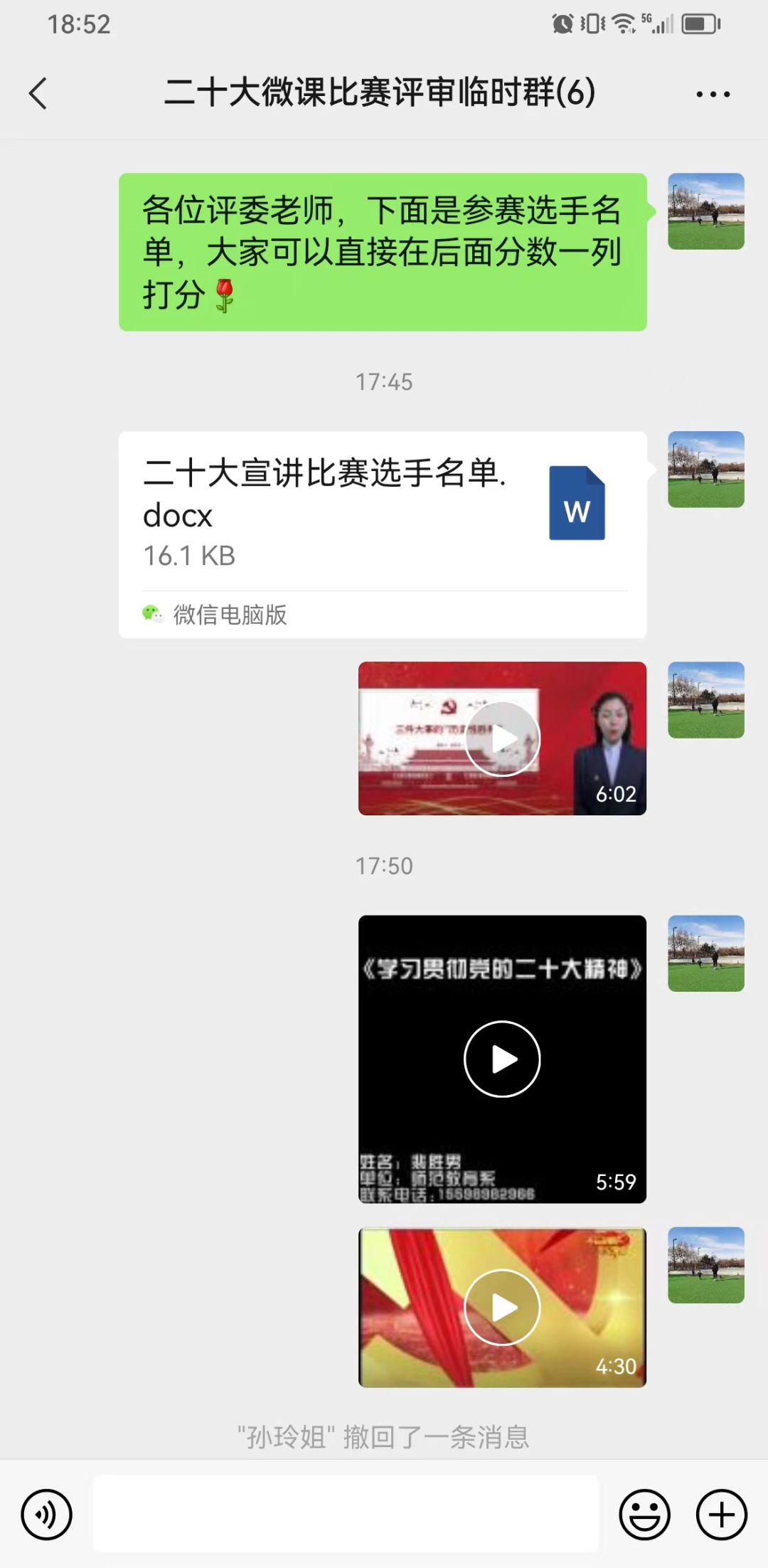Image resolution: width=768 pixels, height=1568 pixels.
Task: Open the group chat overflow menu
Action: click(x=713, y=94)
